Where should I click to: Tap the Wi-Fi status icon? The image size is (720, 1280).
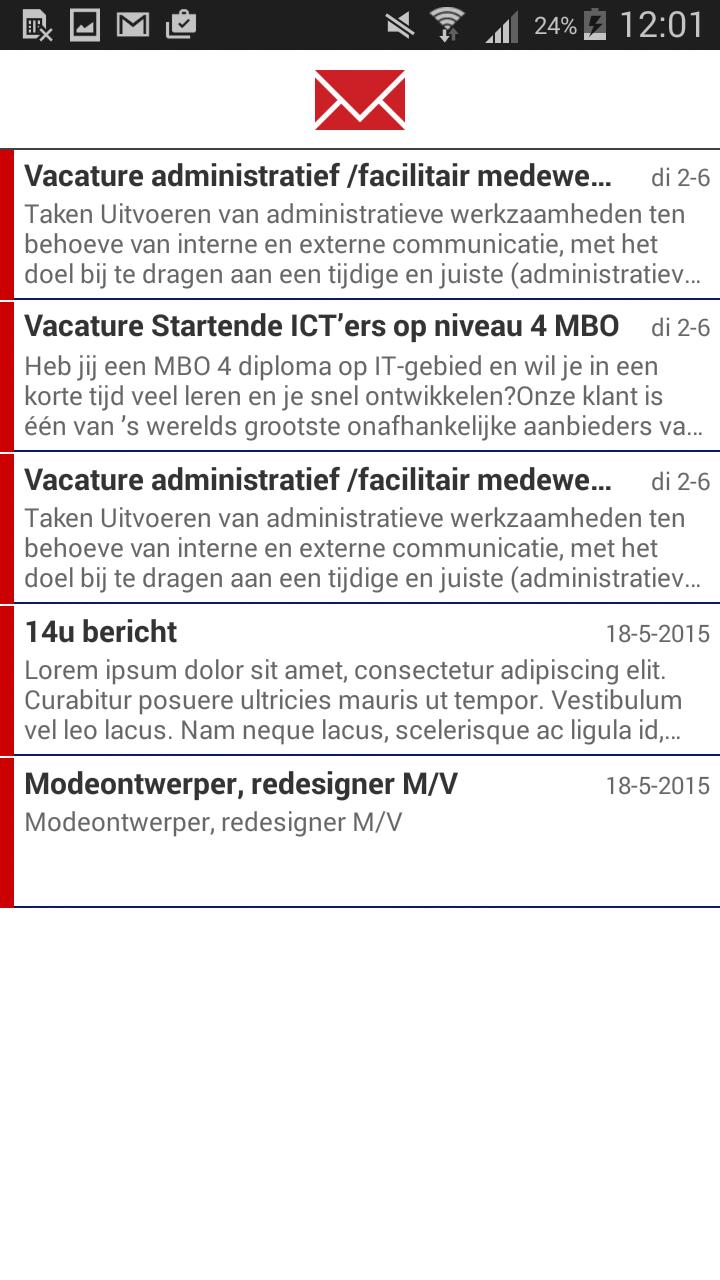(x=446, y=25)
